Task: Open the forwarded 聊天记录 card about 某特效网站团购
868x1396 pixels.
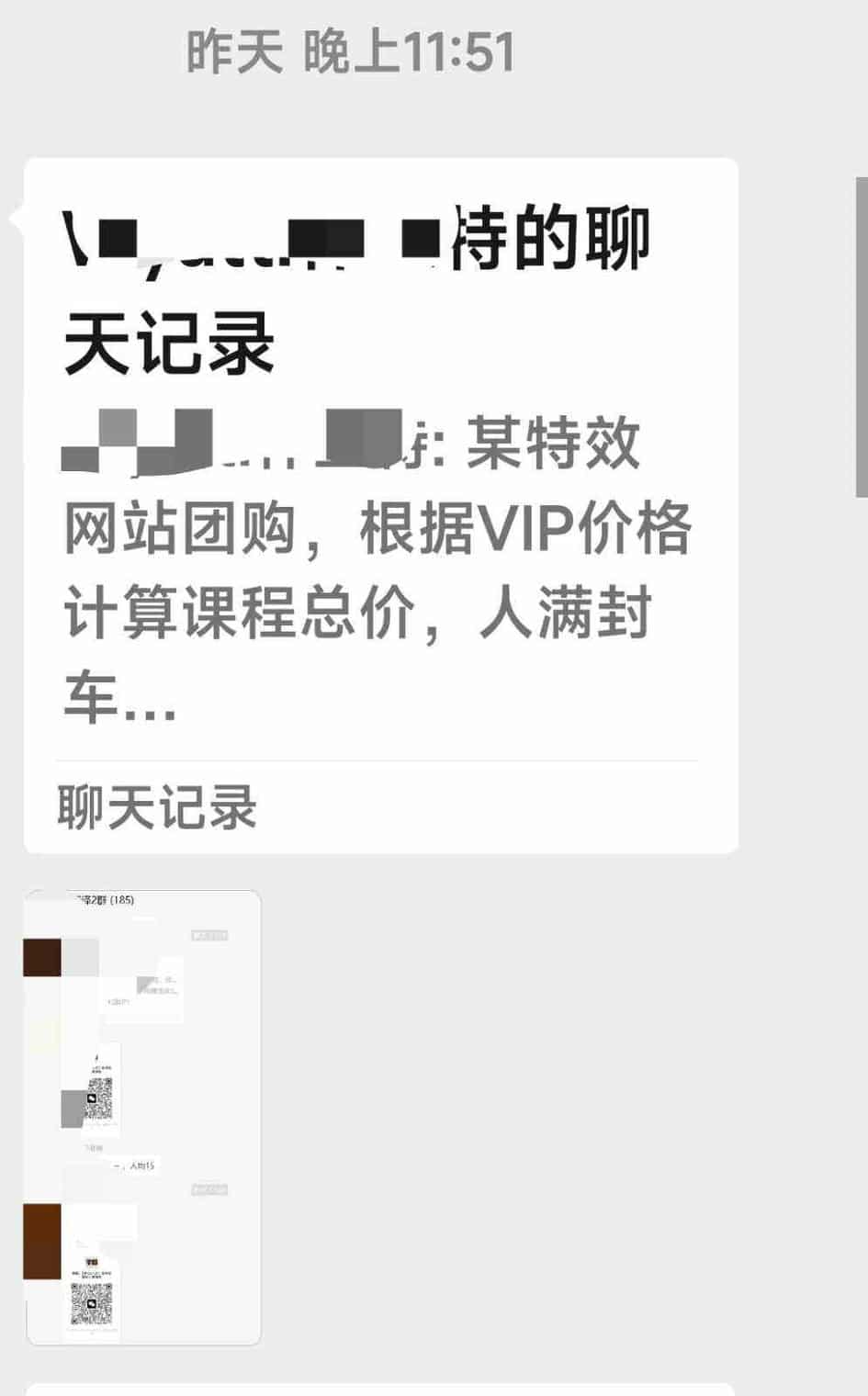Action: click(380, 505)
